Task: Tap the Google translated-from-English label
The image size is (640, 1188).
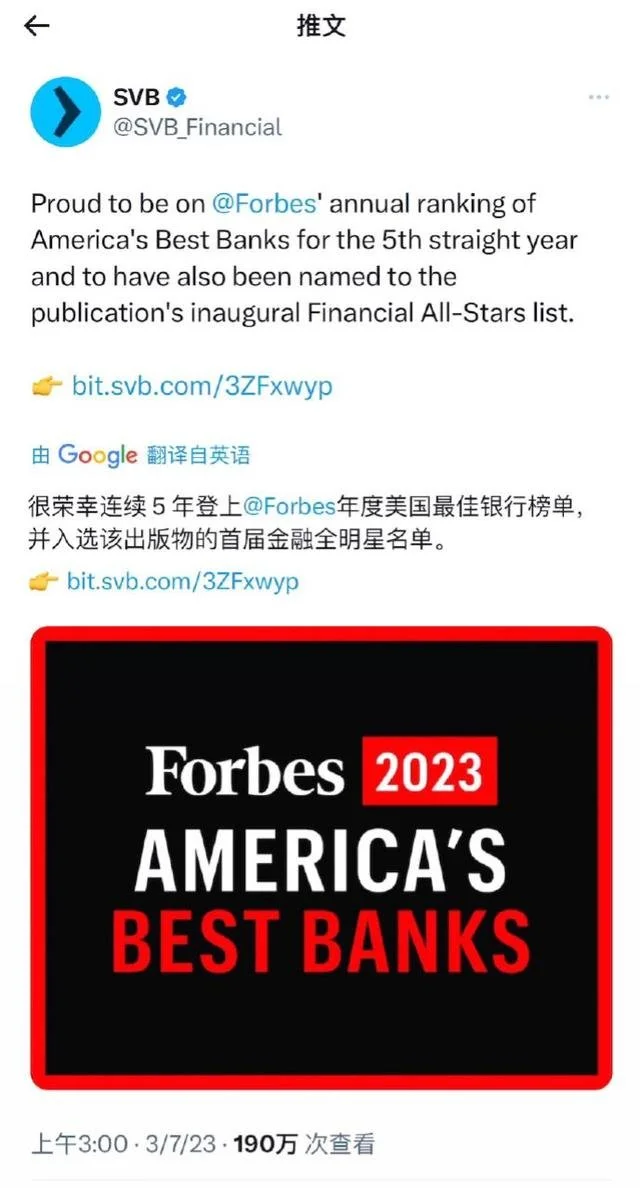Action: point(141,455)
